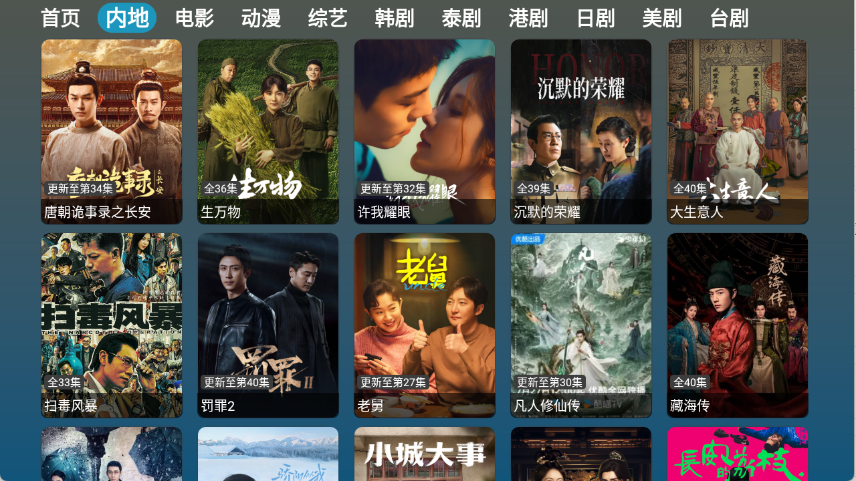Image resolution: width=856 pixels, height=481 pixels.
Task: Open the drama 老舅
Action: [424, 324]
